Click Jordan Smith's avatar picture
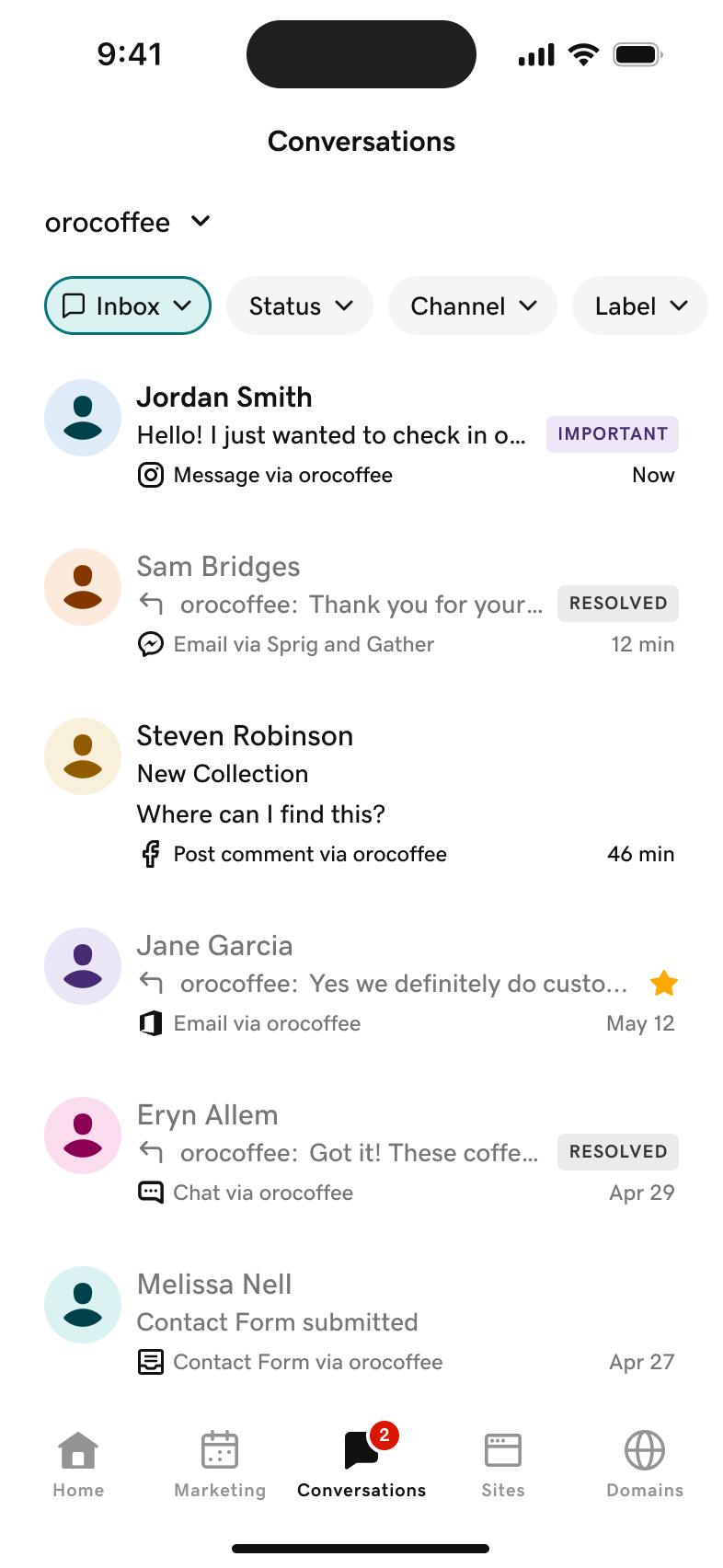The height and width of the screenshot is (1568, 723). 83,418
